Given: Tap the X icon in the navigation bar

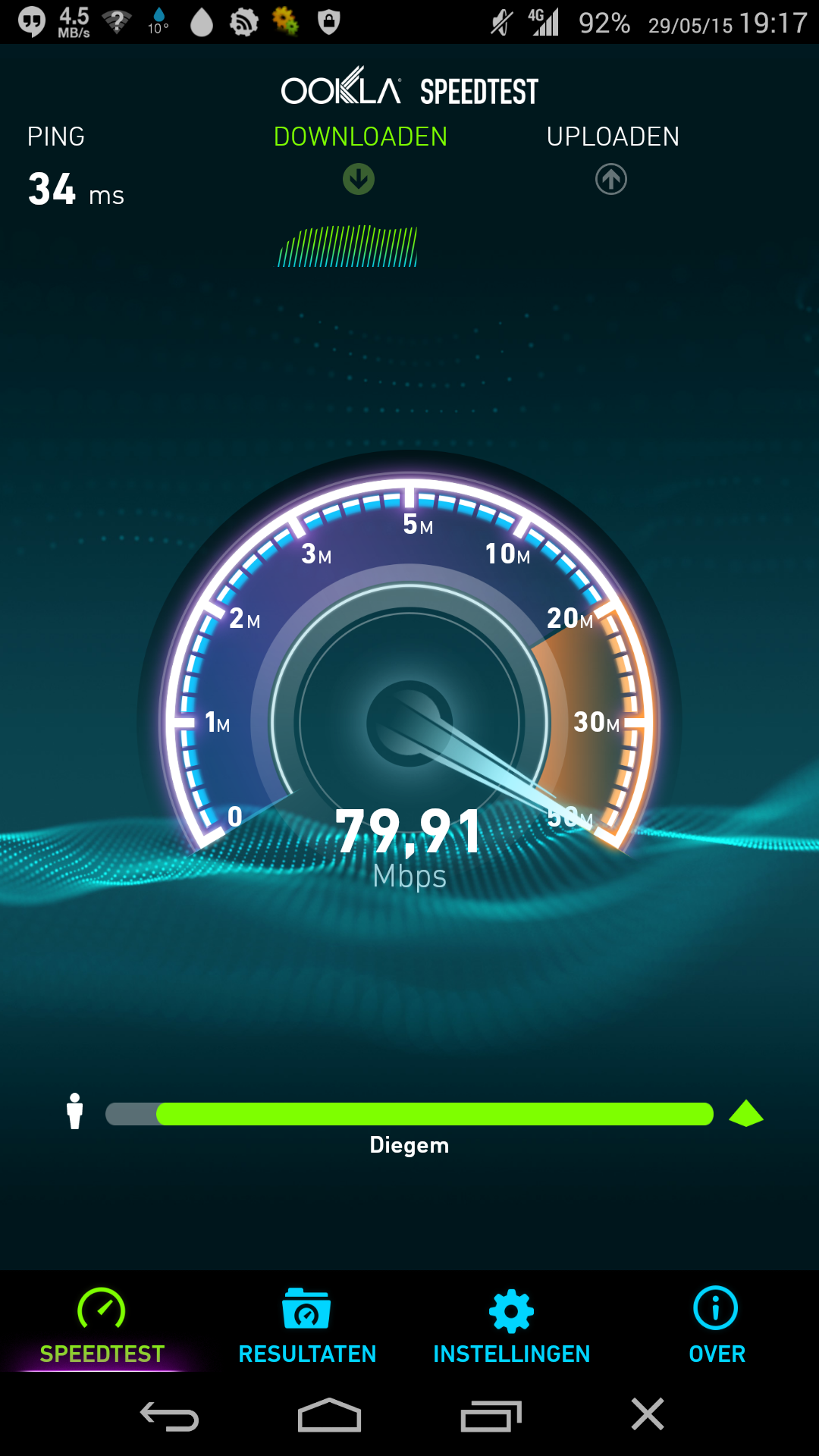Looking at the screenshot, I should (x=648, y=1415).
